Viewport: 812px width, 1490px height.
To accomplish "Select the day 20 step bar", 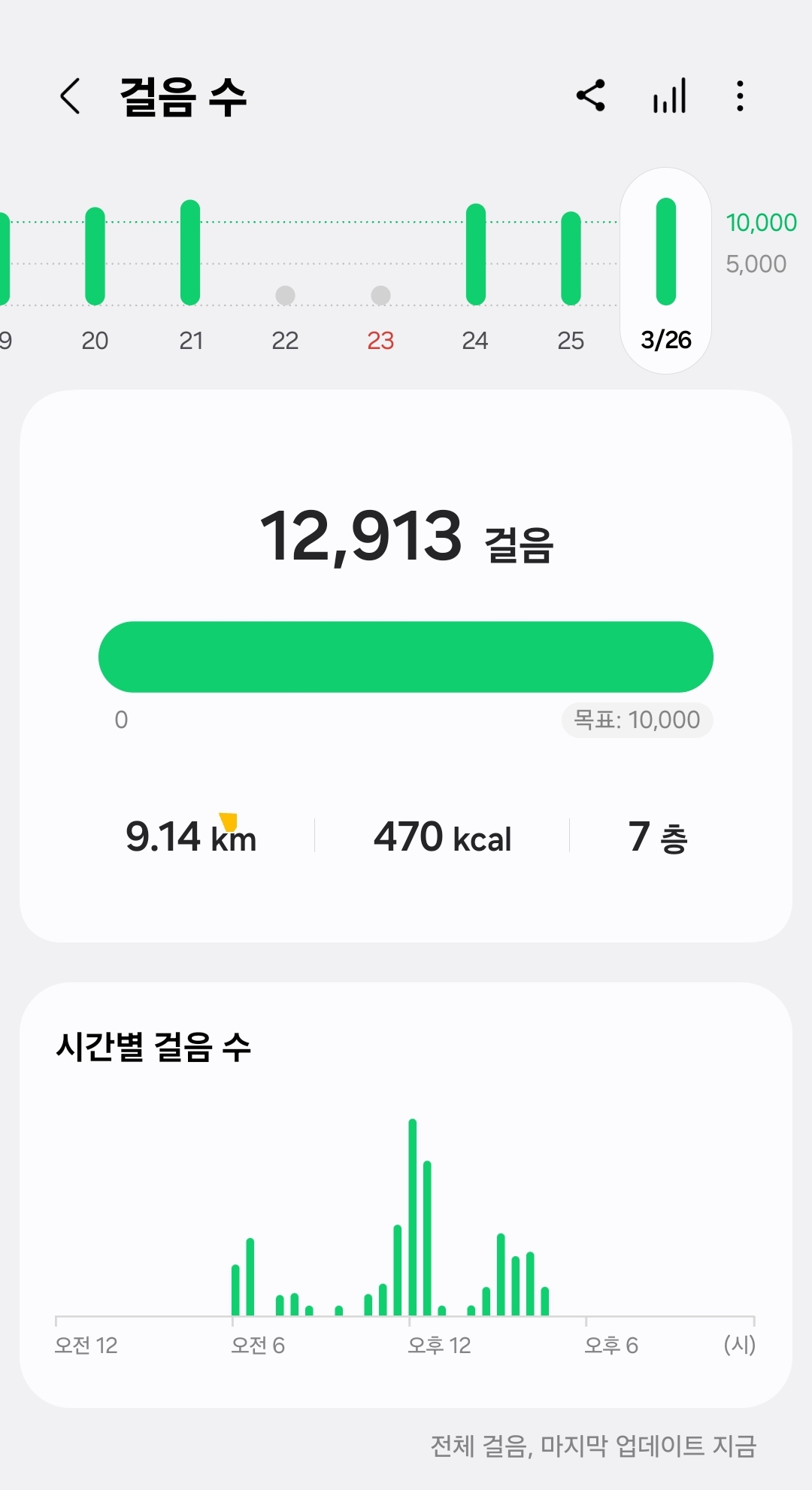I will [x=95, y=256].
